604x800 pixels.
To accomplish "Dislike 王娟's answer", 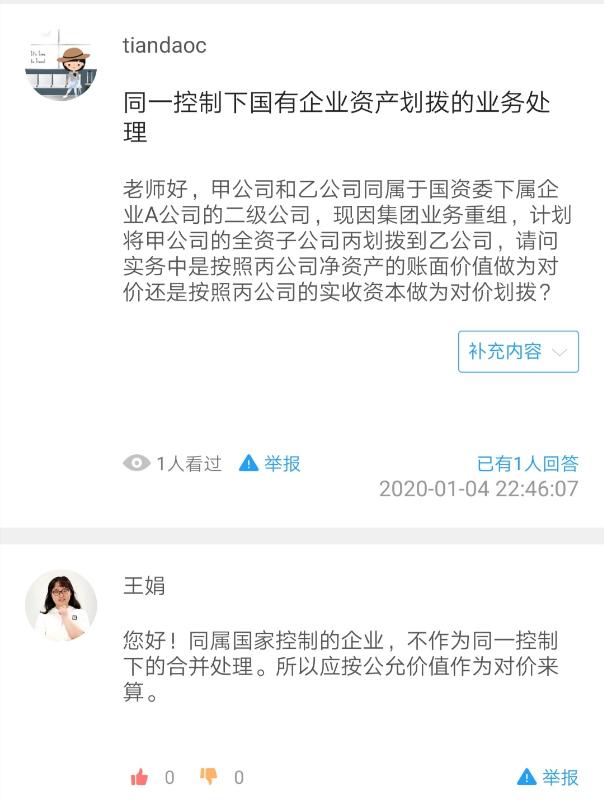I will [x=209, y=777].
